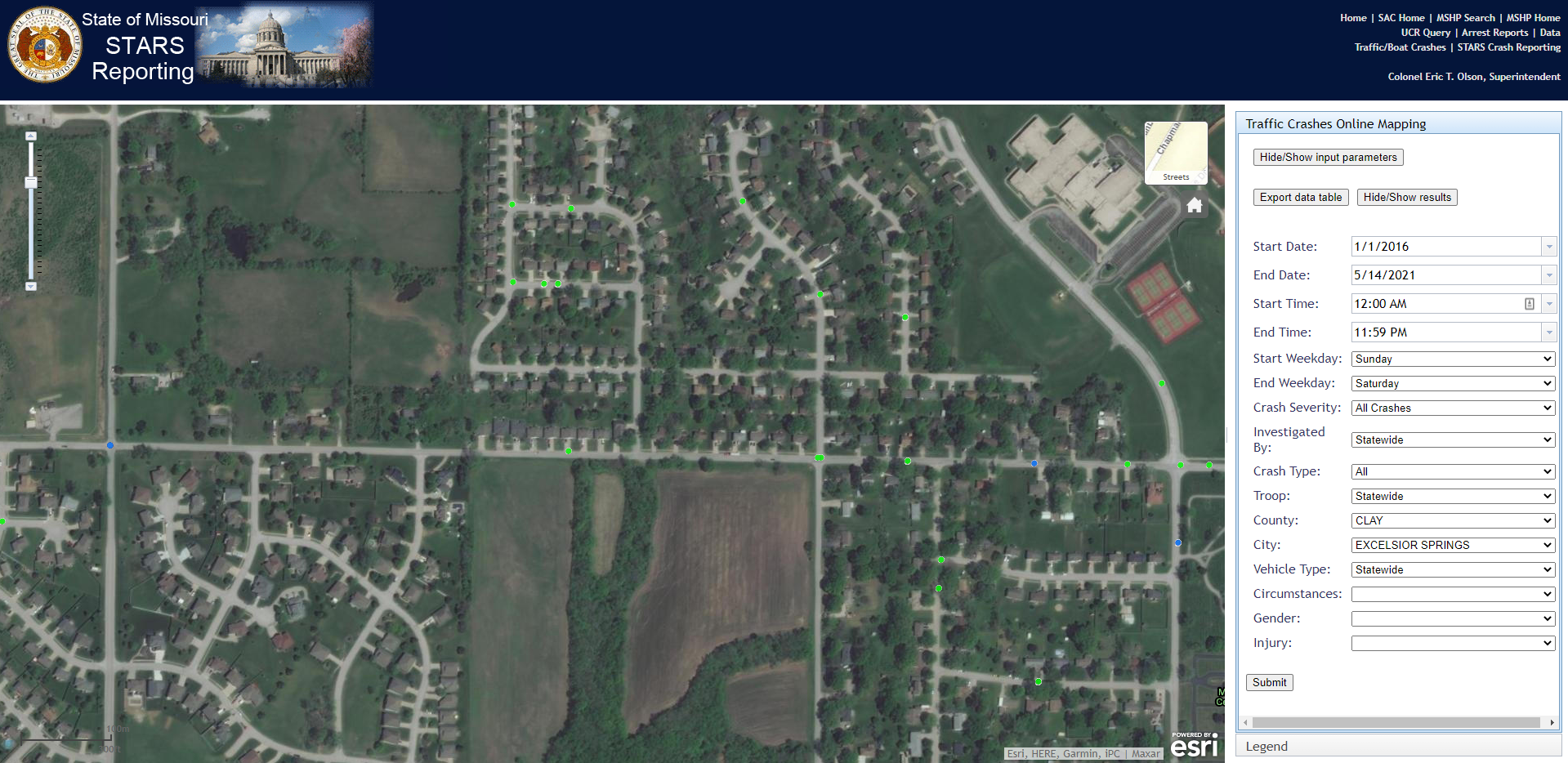Go to the MSHP Search link

[x=1465, y=18]
